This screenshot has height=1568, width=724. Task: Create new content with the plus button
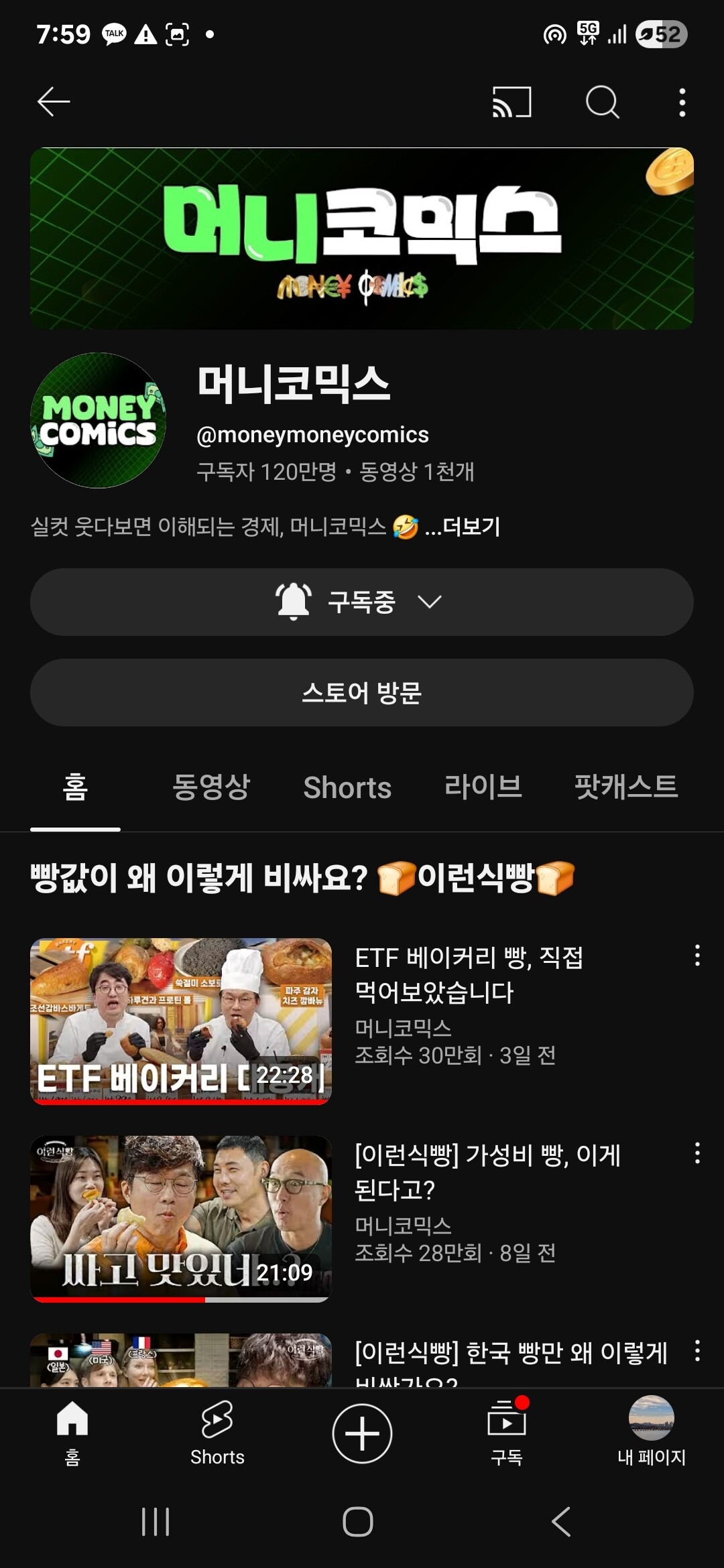click(362, 1434)
